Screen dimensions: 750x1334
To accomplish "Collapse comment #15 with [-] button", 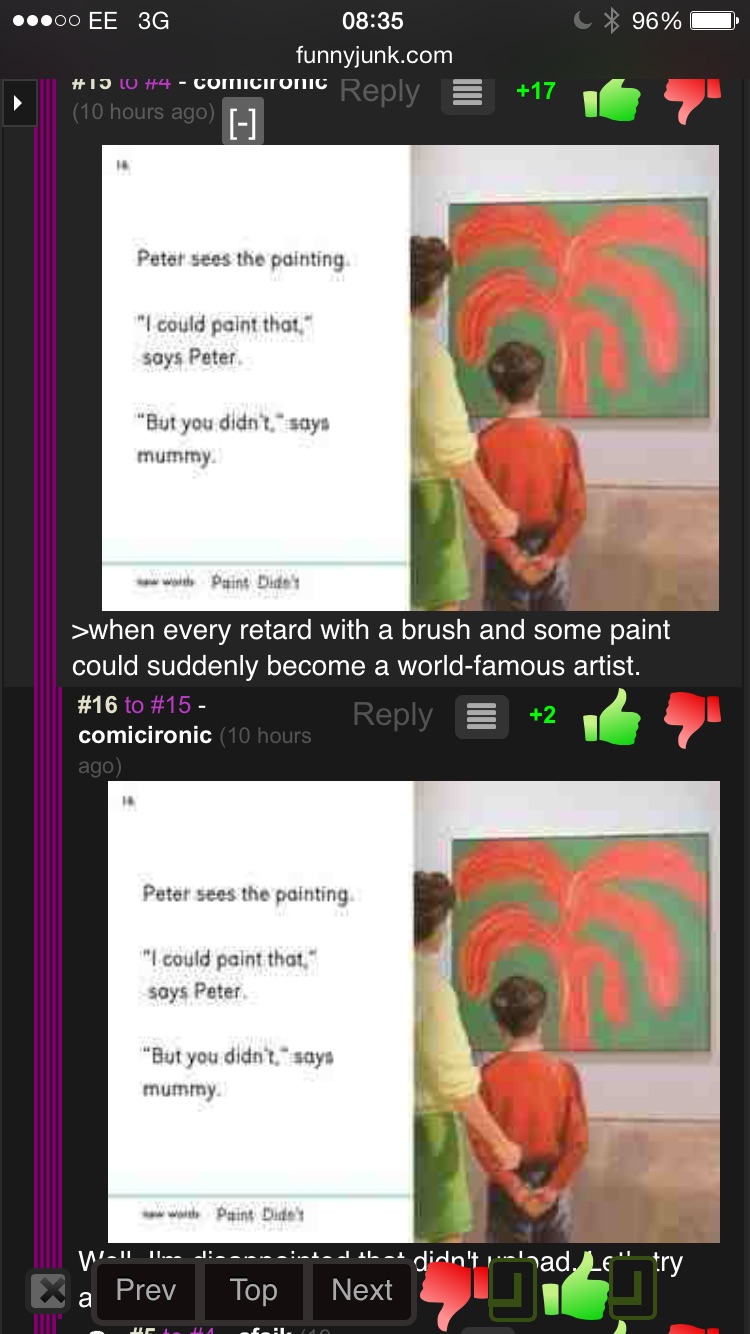I will point(242,123).
